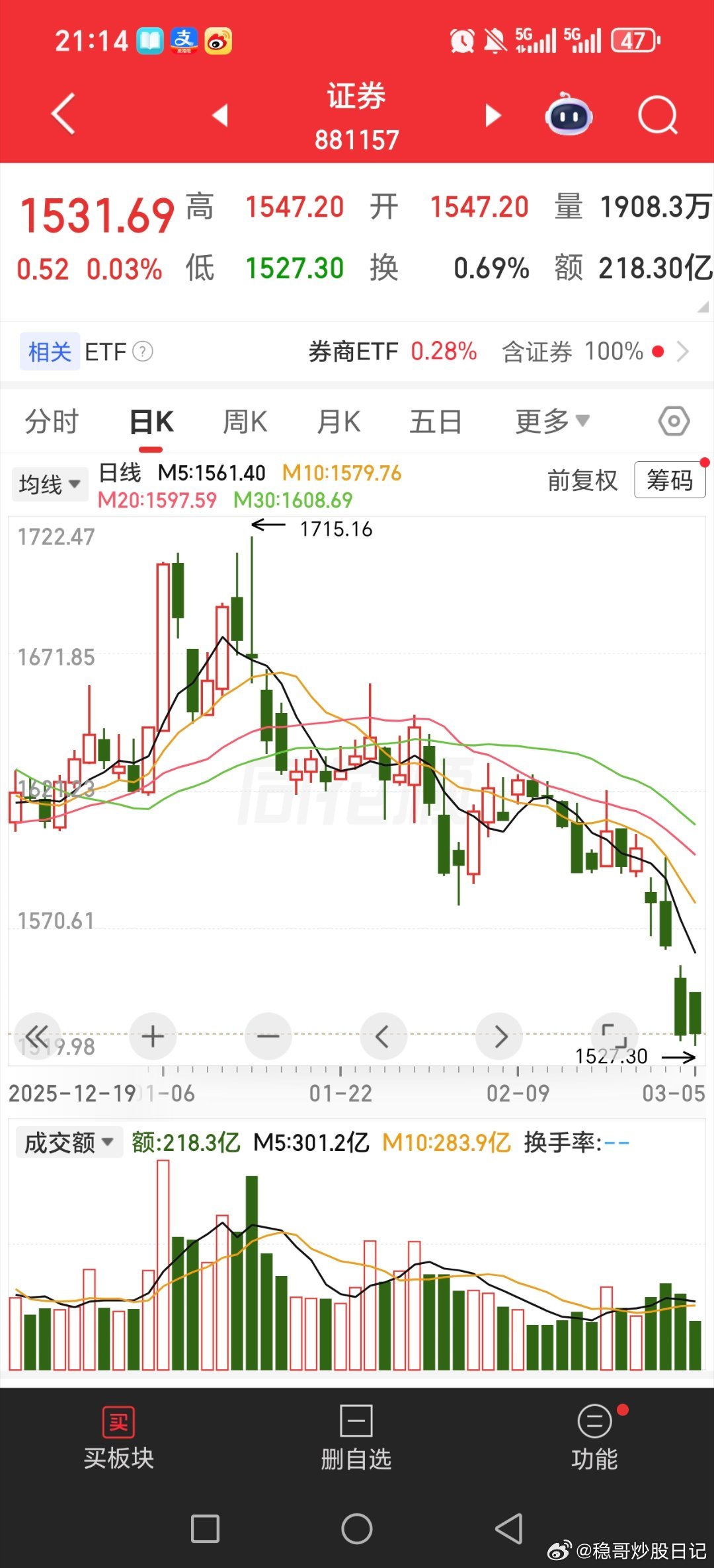Switch to the 分时 intraday tab
Viewport: 714px width, 1568px height.
click(x=52, y=420)
